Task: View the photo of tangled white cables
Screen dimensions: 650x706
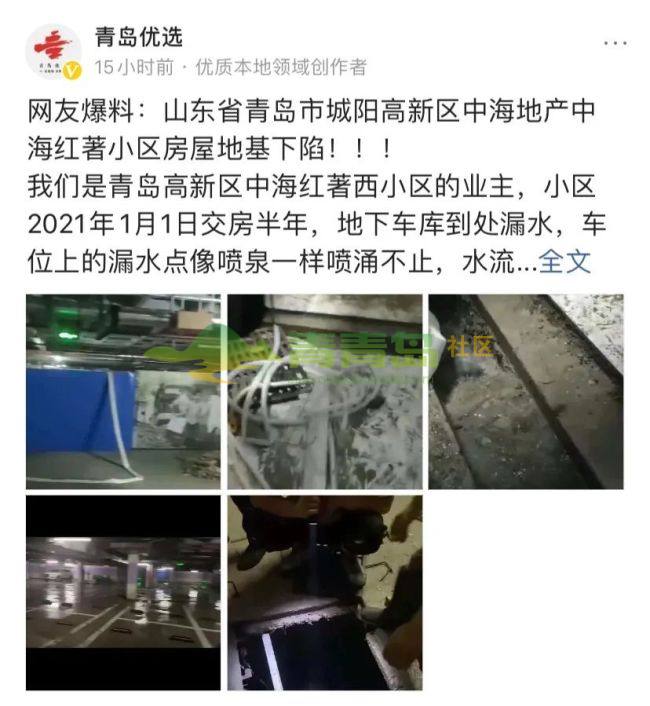Action: [x=324, y=391]
